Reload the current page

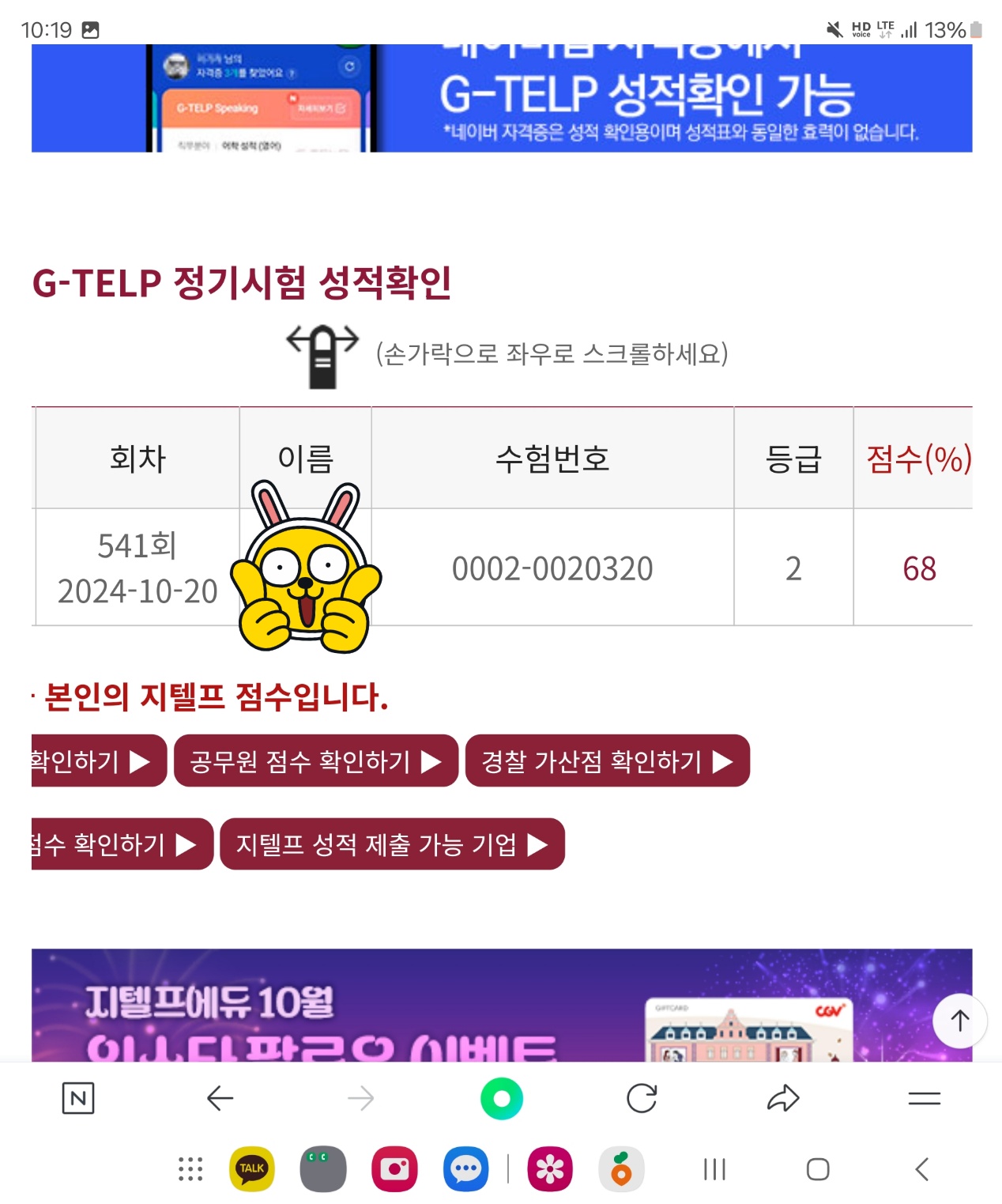pos(642,1098)
